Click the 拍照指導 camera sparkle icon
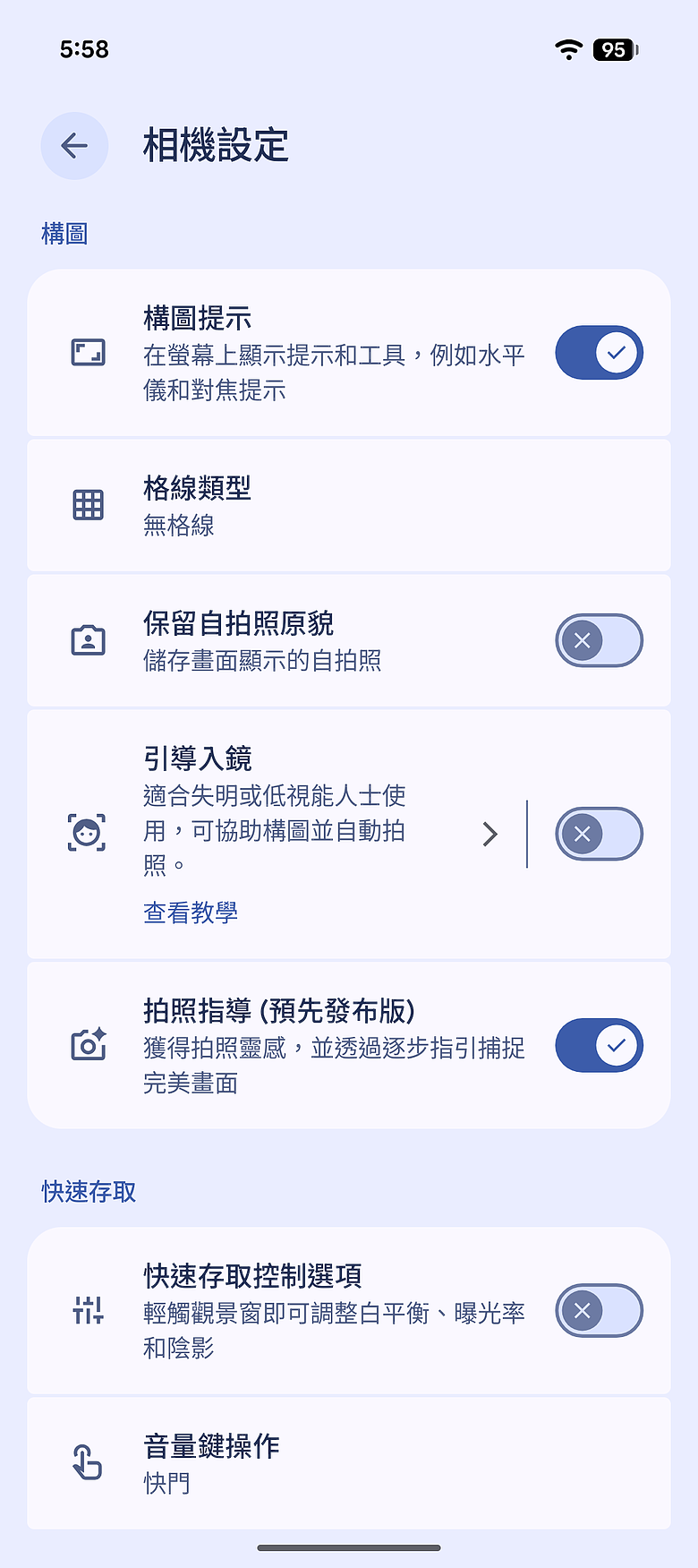Viewport: 698px width, 1568px height. point(88,1045)
